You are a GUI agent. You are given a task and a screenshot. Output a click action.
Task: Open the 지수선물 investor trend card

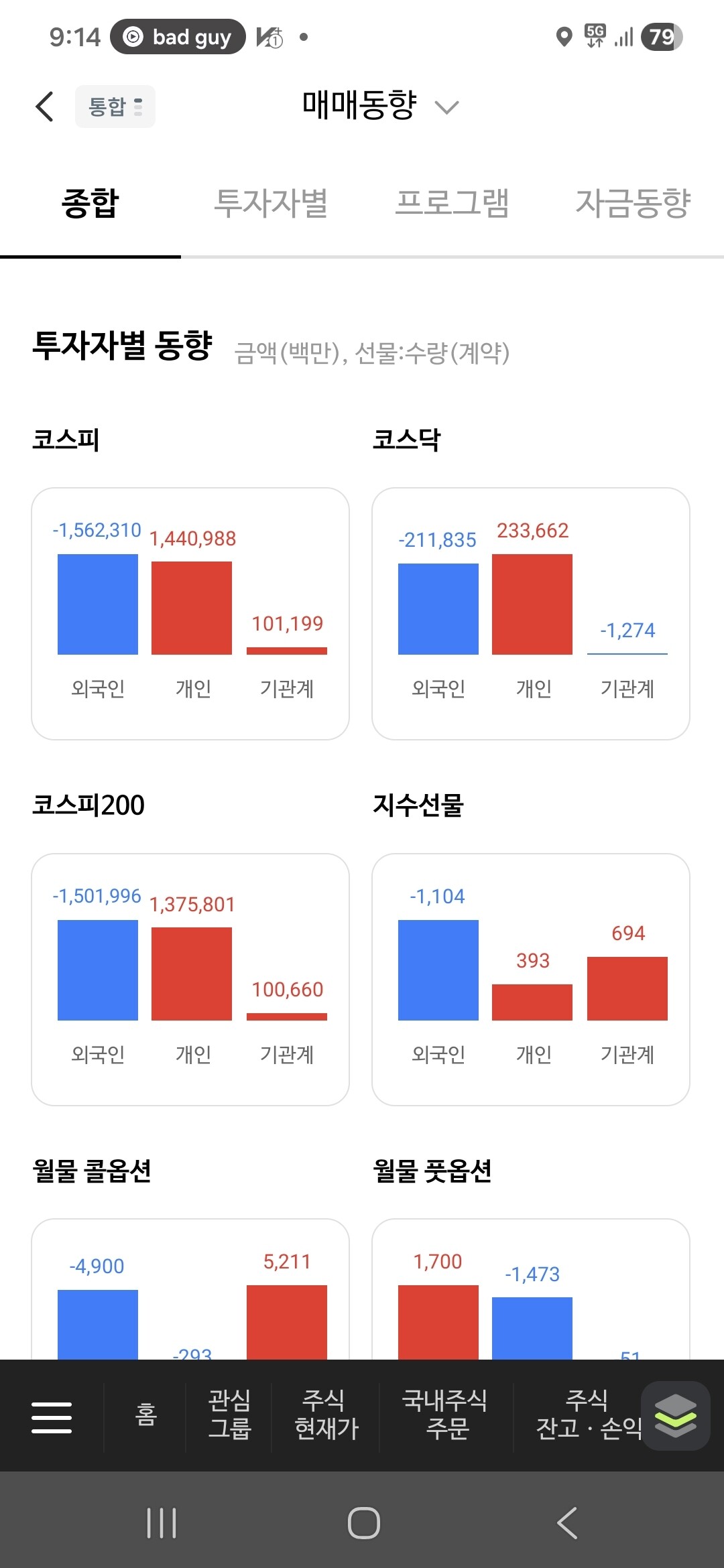click(x=531, y=980)
